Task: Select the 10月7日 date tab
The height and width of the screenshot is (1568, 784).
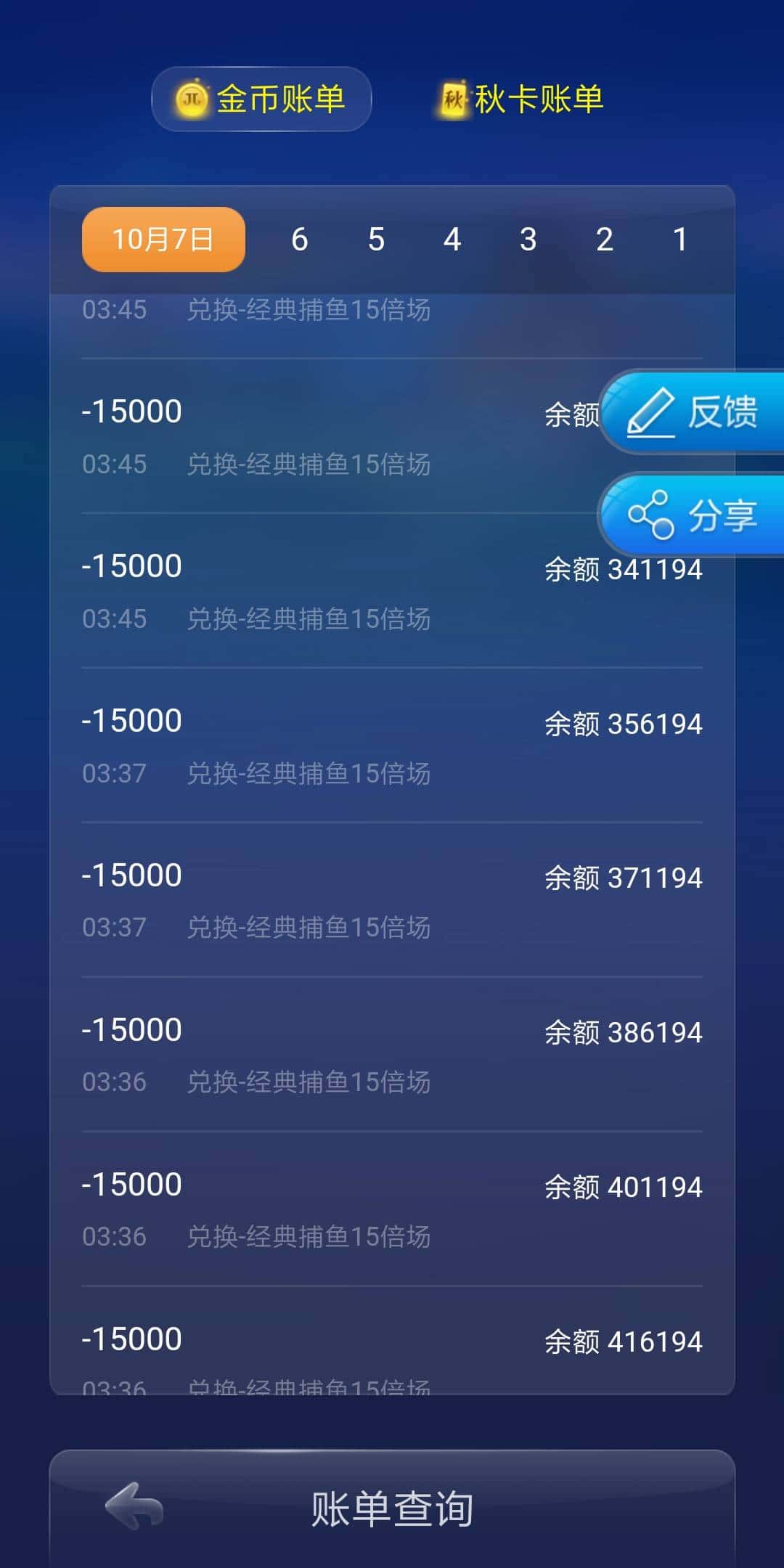Action: click(161, 240)
